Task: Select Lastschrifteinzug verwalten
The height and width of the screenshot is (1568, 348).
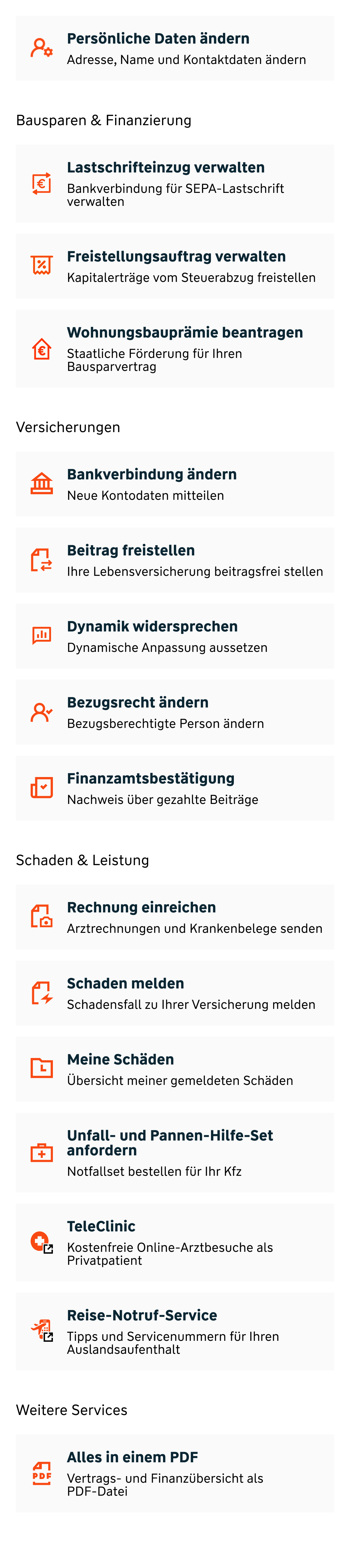Action: pyautogui.click(x=174, y=183)
